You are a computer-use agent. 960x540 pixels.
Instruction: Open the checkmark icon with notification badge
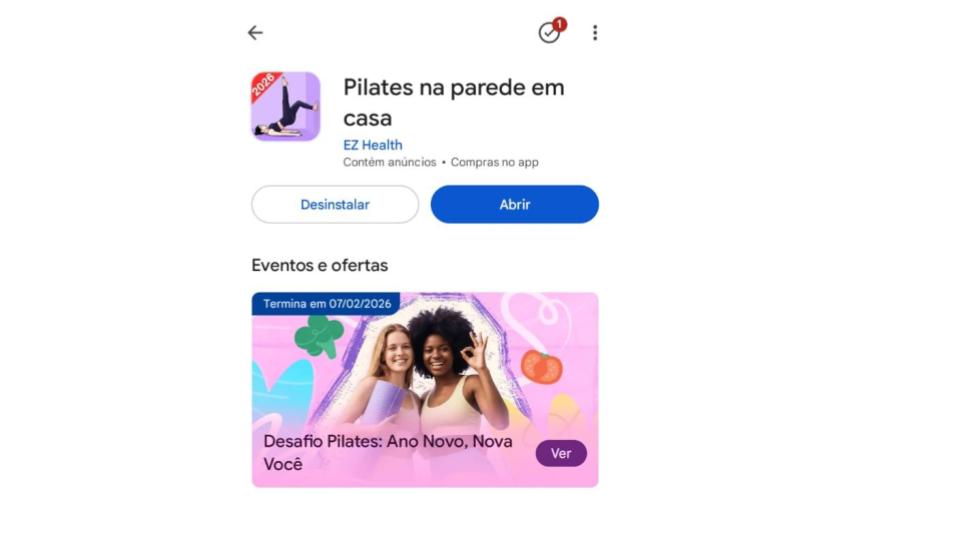[550, 33]
